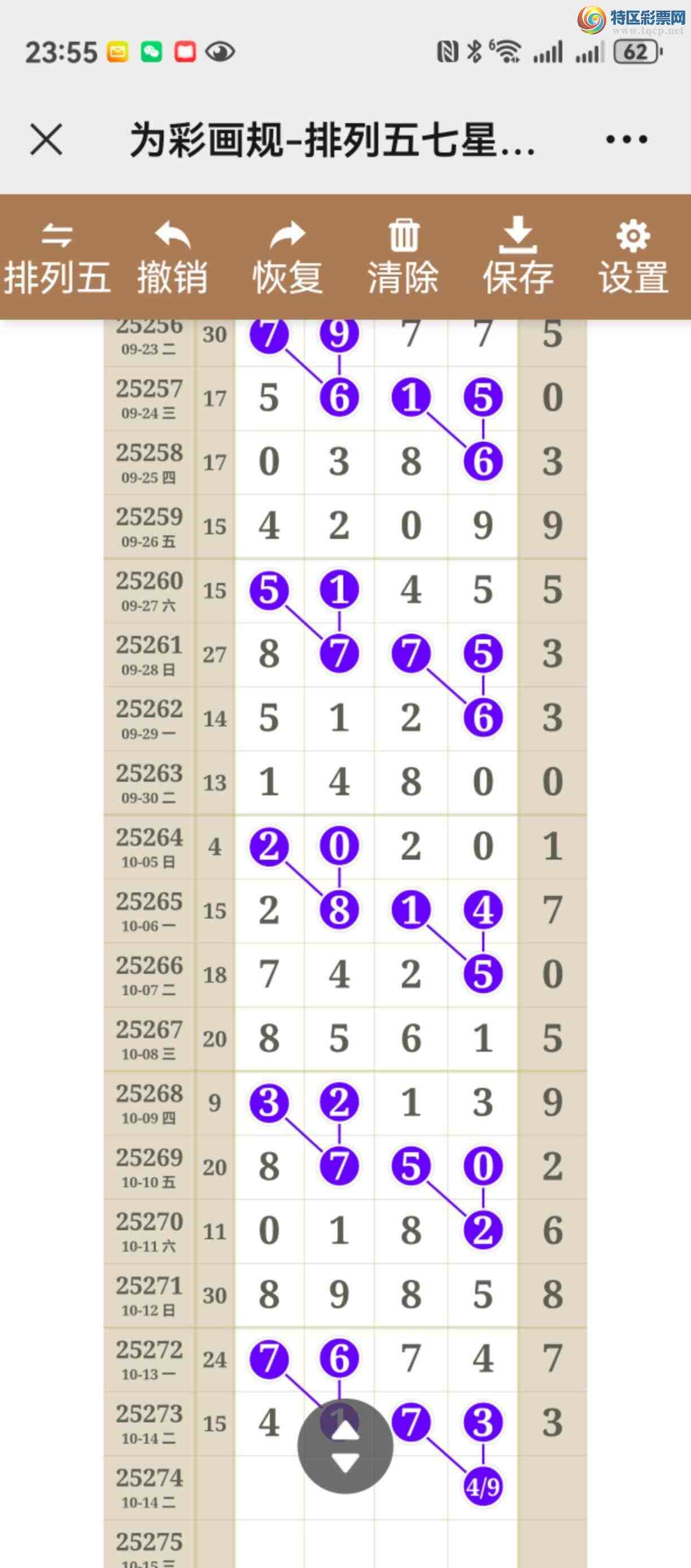Clear drawings with 清除
The height and width of the screenshot is (1568, 691).
[403, 258]
